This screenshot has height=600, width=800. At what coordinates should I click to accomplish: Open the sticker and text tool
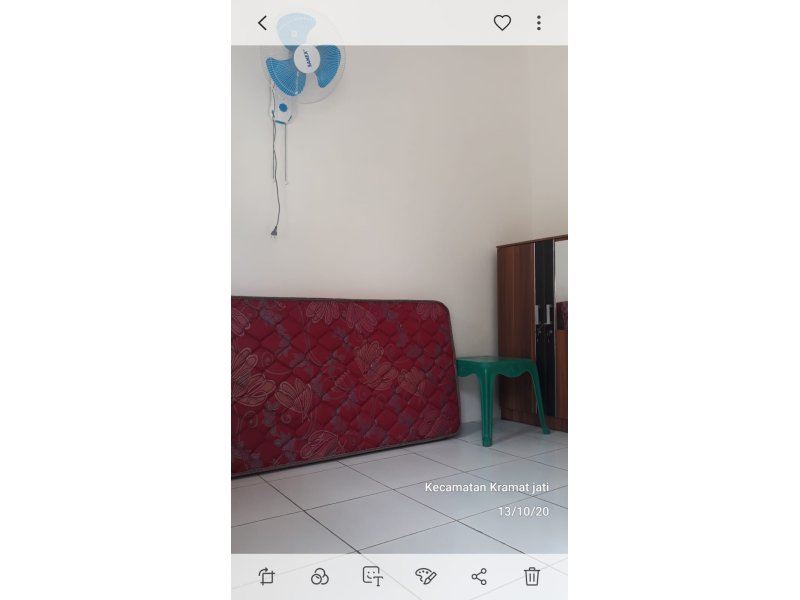click(x=373, y=576)
